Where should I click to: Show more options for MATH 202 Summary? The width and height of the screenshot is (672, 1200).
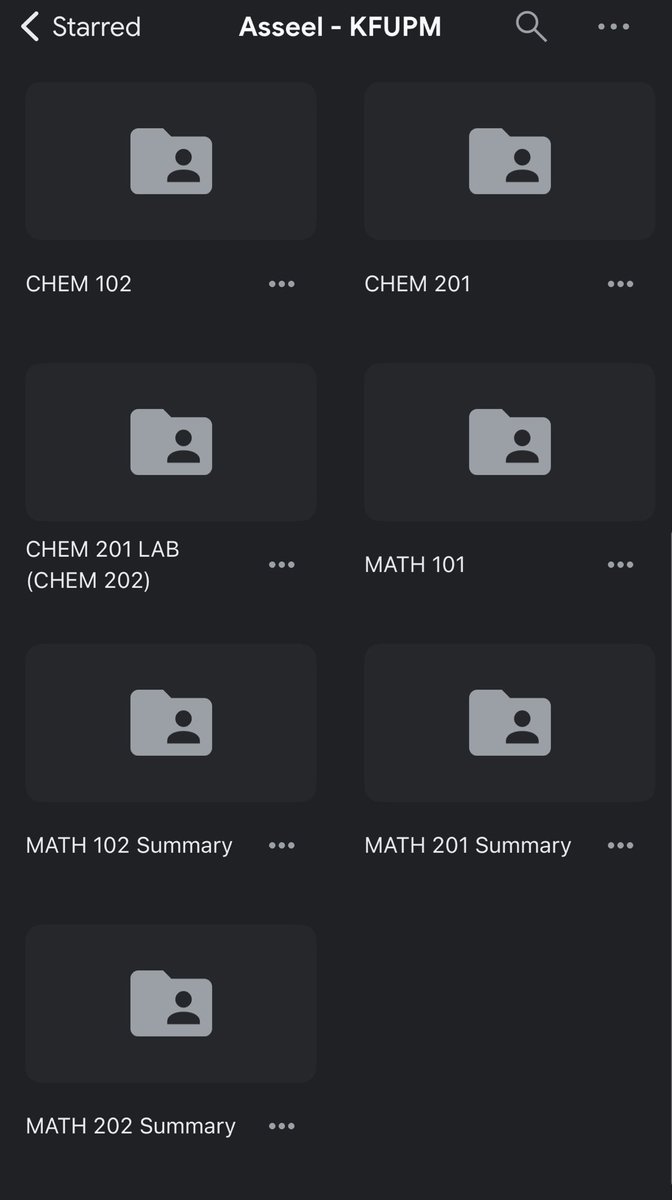pos(282,1127)
